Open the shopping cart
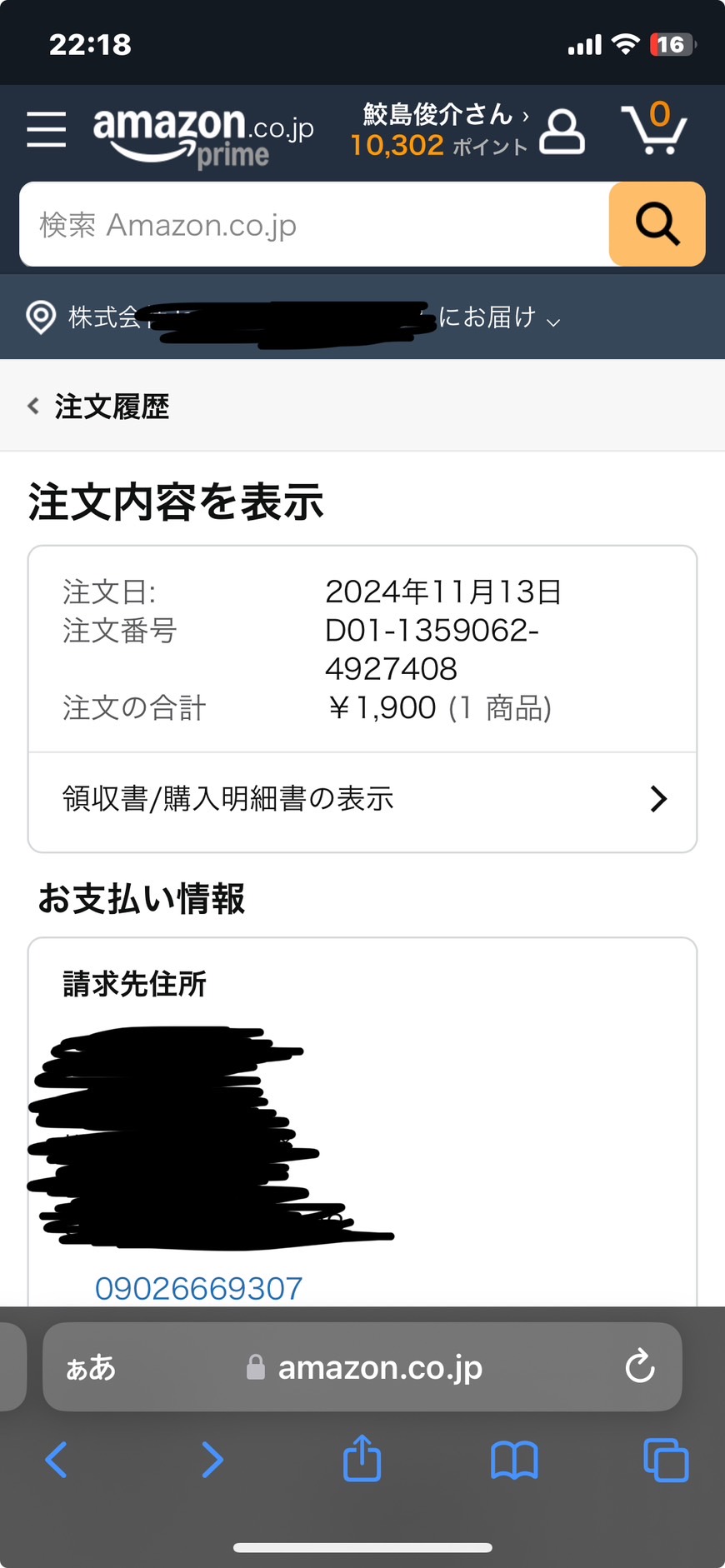Viewport: 725px width, 1568px height. pyautogui.click(x=654, y=129)
